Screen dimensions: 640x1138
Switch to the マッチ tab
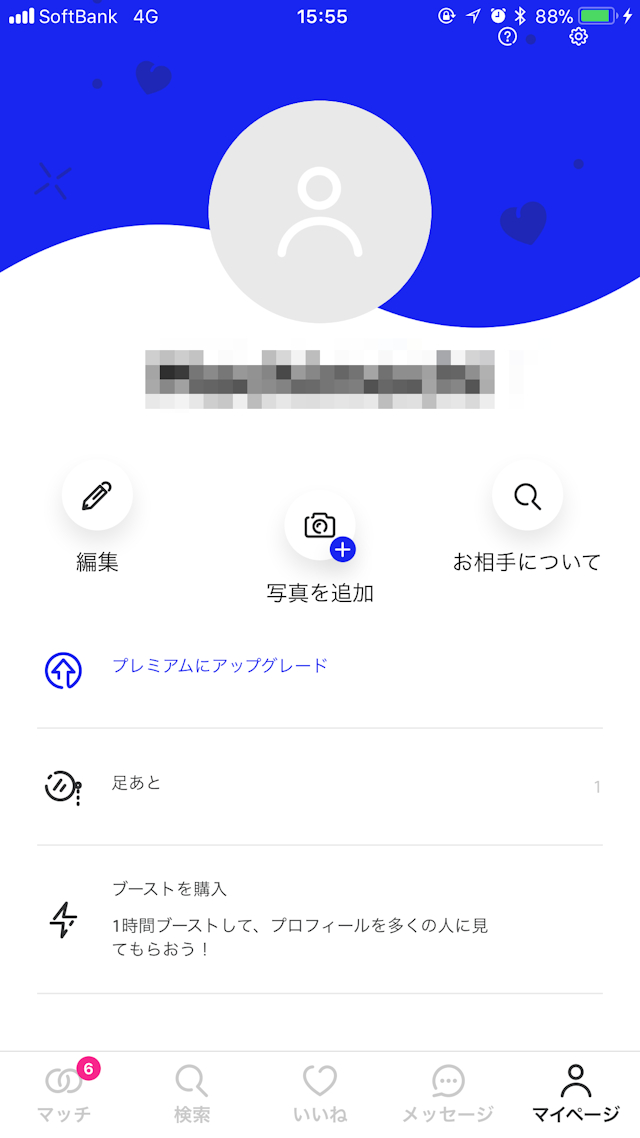64,1092
